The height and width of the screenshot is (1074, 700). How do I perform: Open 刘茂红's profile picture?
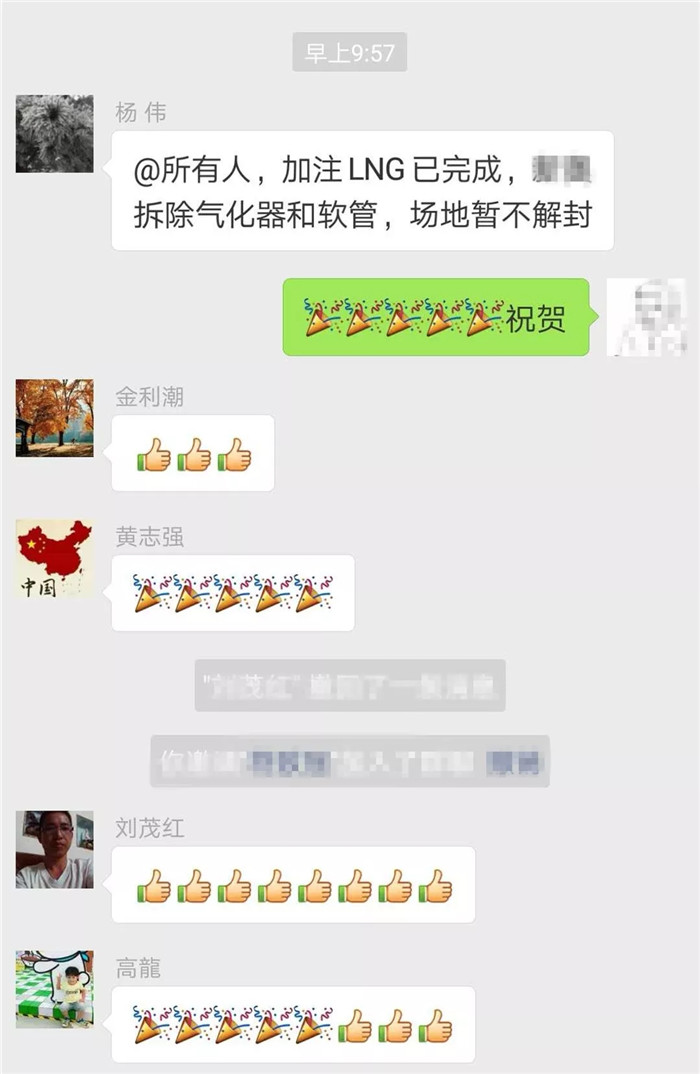[55, 850]
